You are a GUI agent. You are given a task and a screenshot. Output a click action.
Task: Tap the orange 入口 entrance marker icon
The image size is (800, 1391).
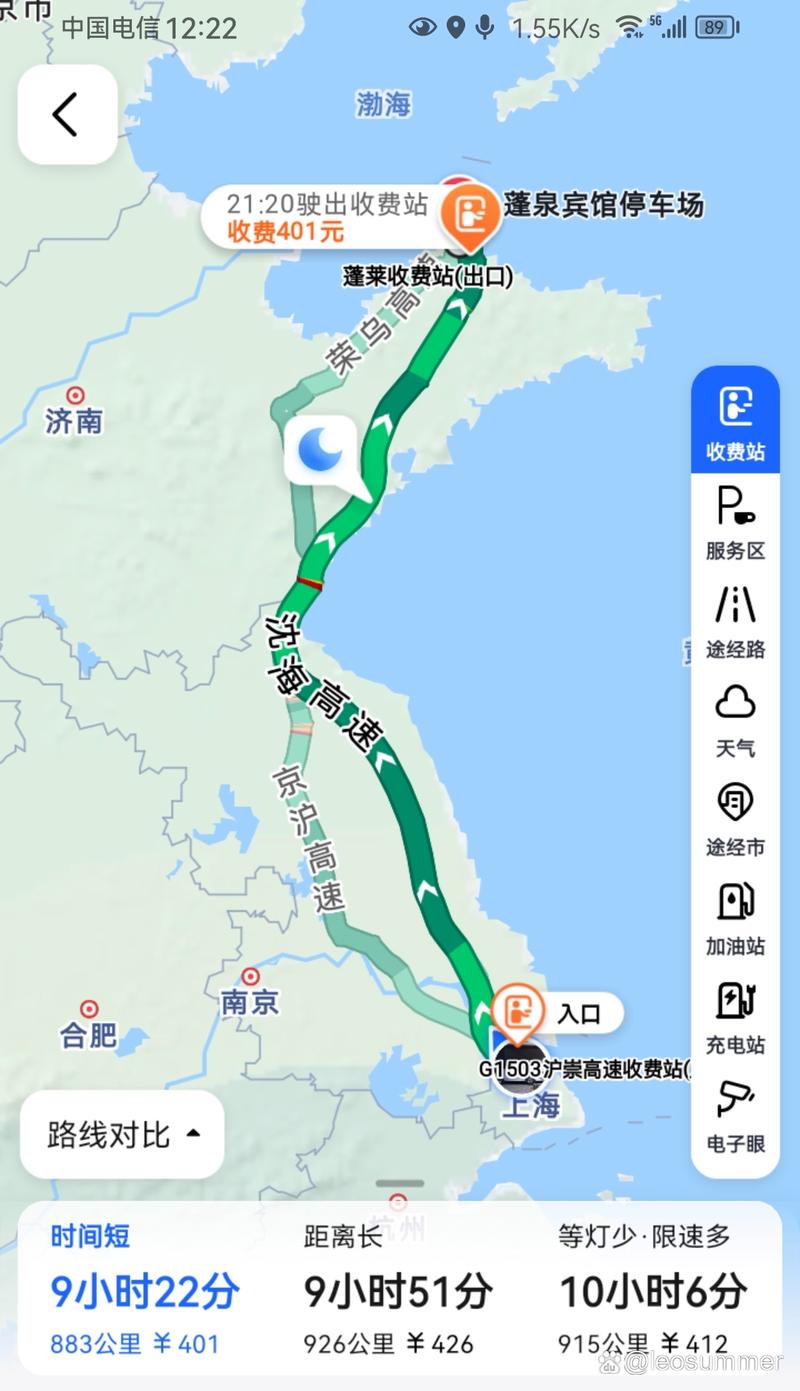[519, 1012]
